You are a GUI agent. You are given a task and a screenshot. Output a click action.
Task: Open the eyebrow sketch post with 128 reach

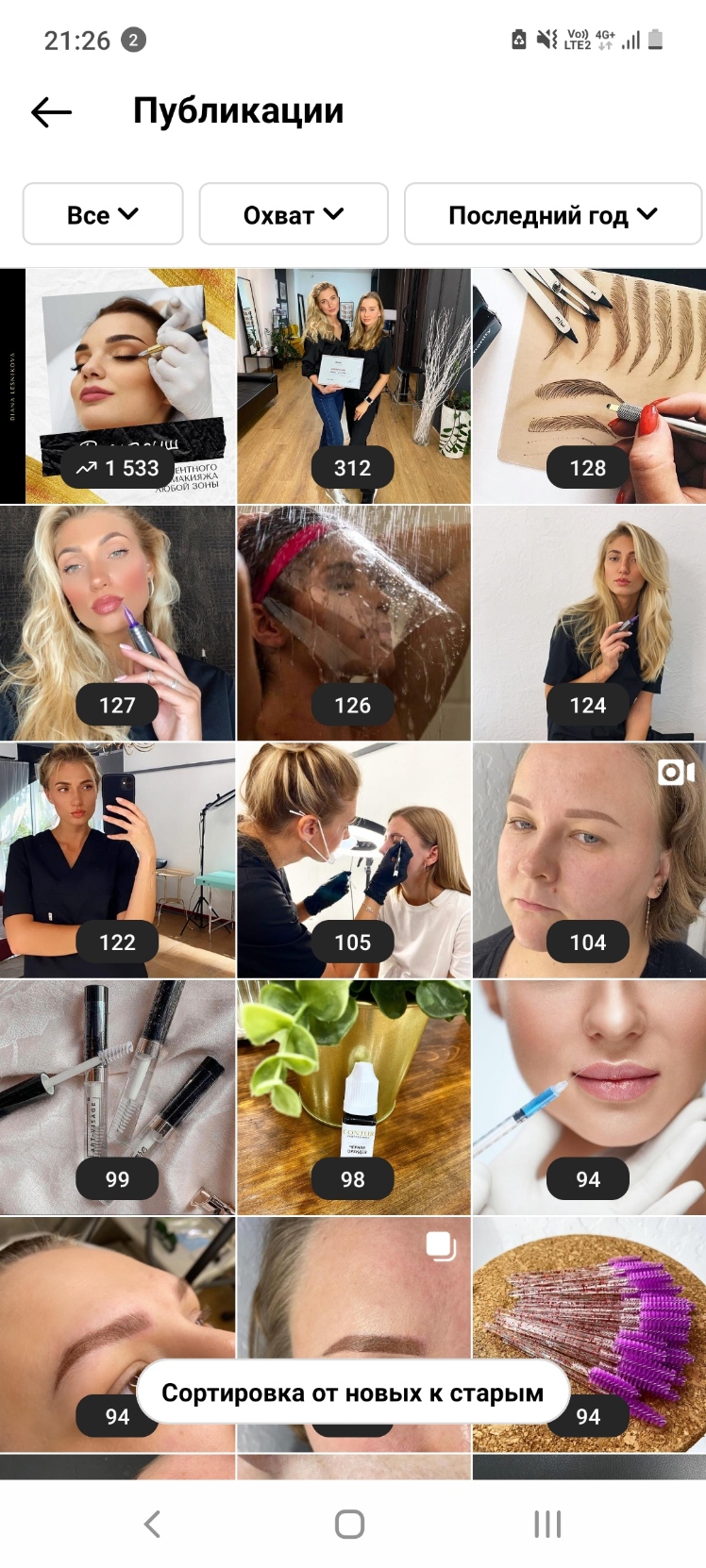(589, 385)
